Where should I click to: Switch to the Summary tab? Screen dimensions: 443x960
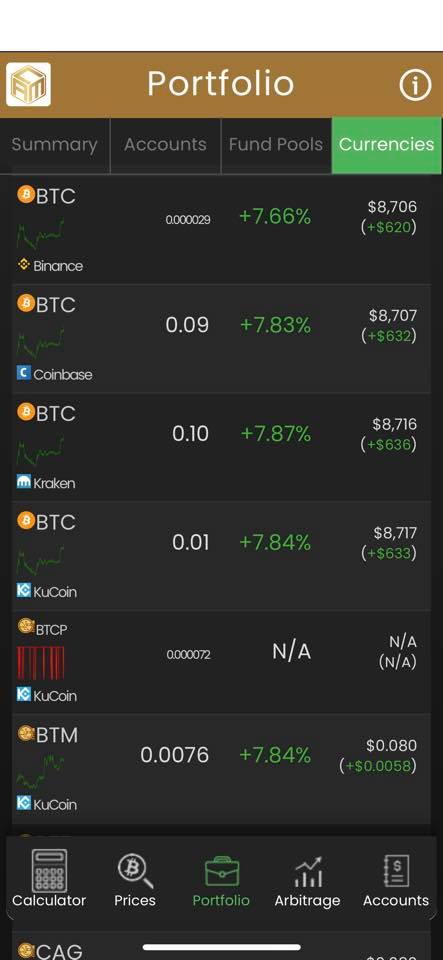tap(55, 145)
